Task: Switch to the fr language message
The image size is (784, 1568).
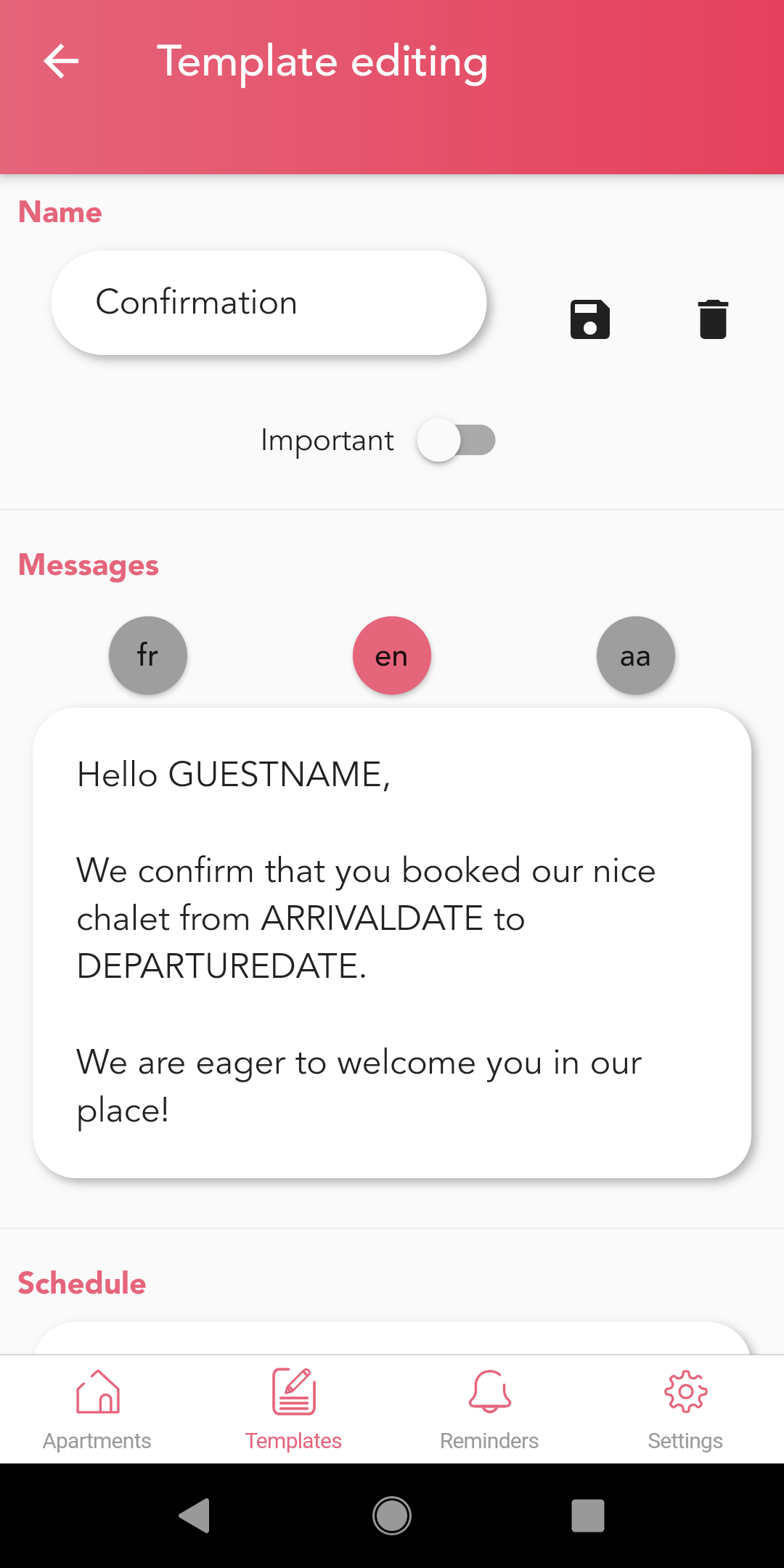Action: tap(148, 656)
